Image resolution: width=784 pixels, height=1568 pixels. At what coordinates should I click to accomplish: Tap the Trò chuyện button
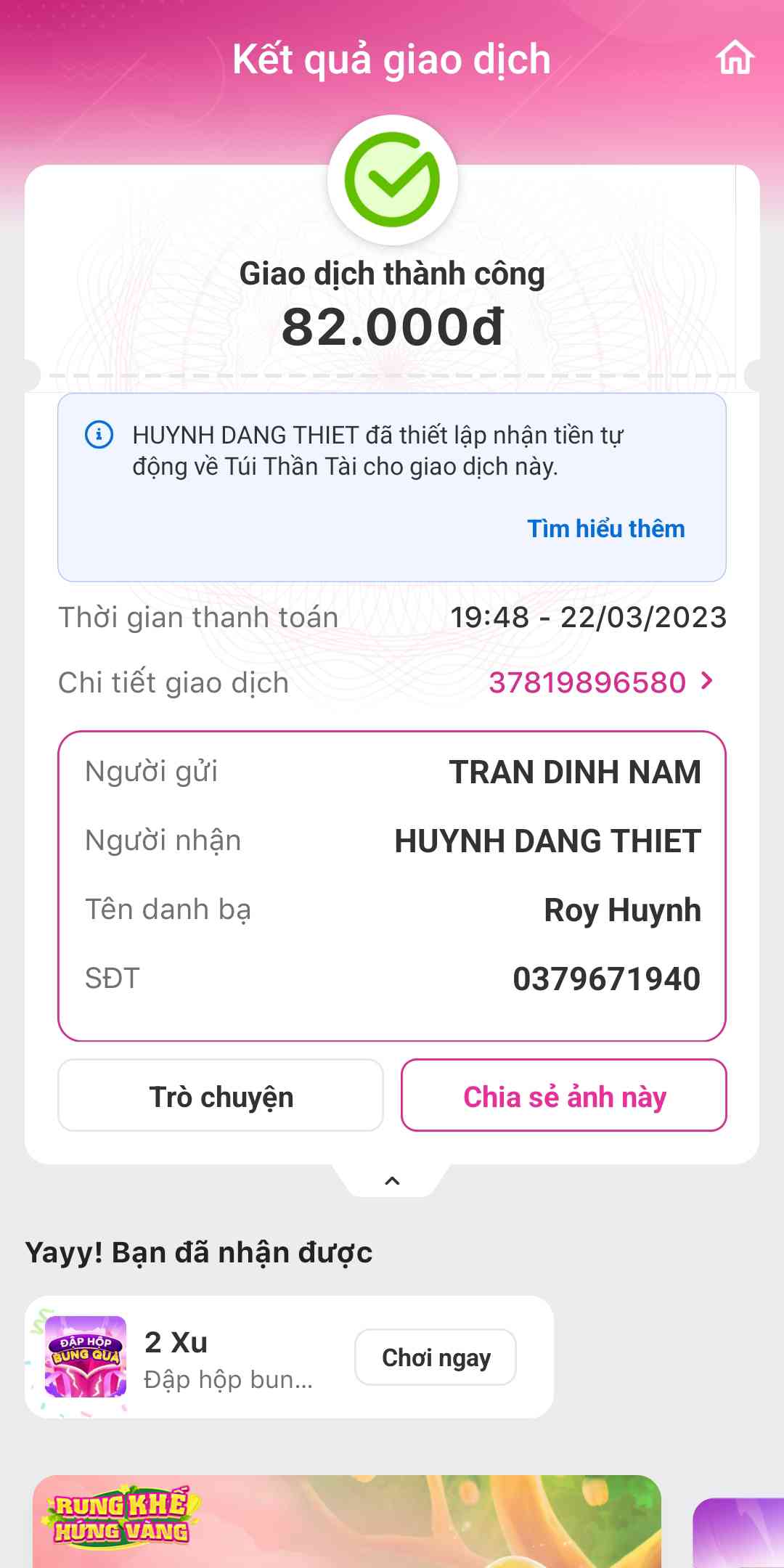coord(221,1096)
